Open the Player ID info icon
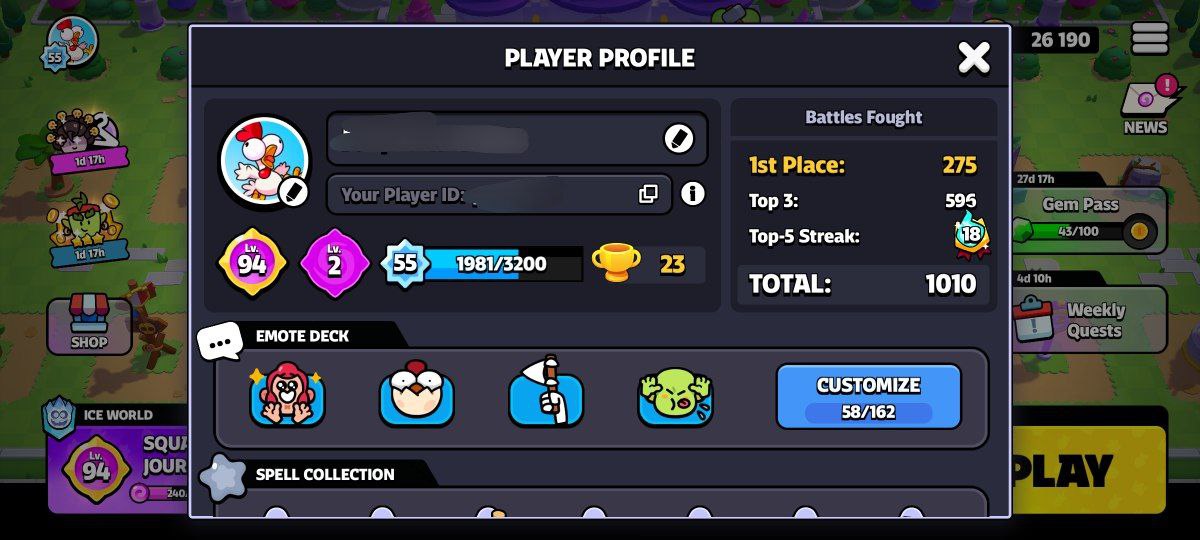1200x540 pixels. click(x=693, y=194)
